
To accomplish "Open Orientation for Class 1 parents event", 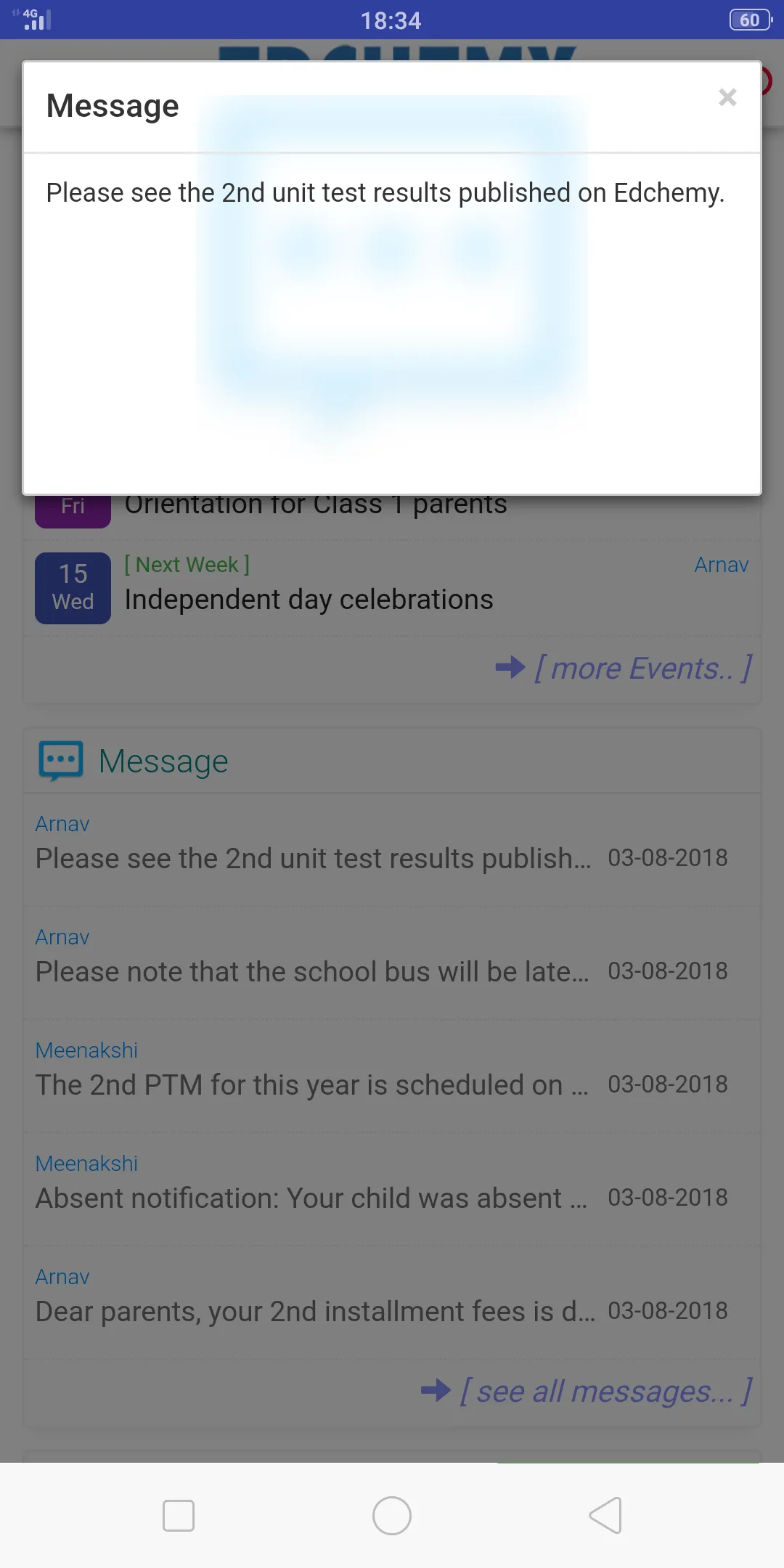I will point(315,503).
